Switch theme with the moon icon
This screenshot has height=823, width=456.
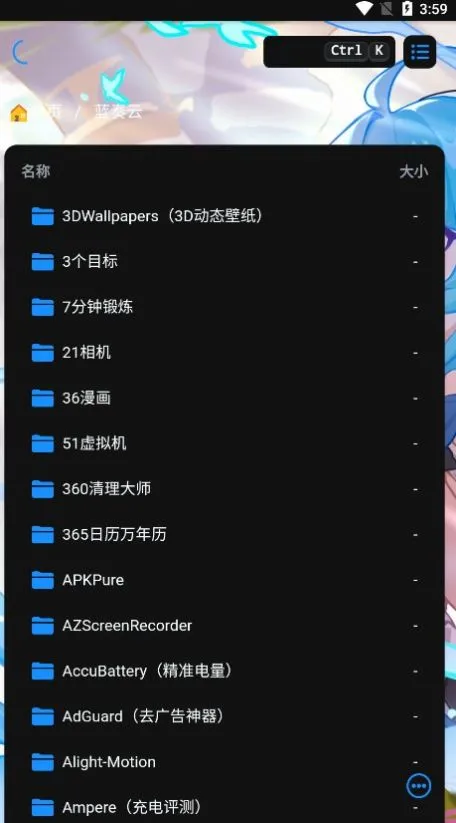click(20, 52)
